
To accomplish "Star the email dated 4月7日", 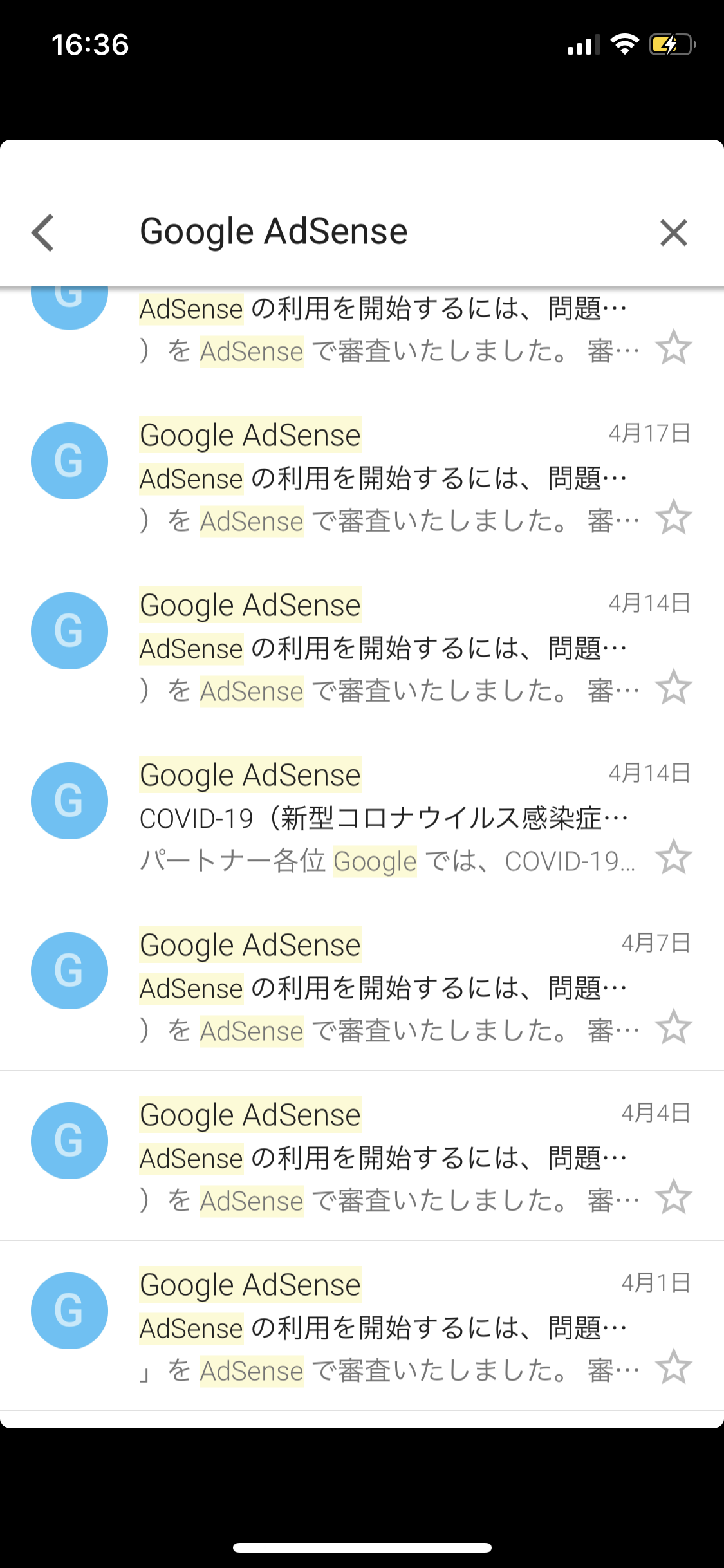I will point(673,1027).
